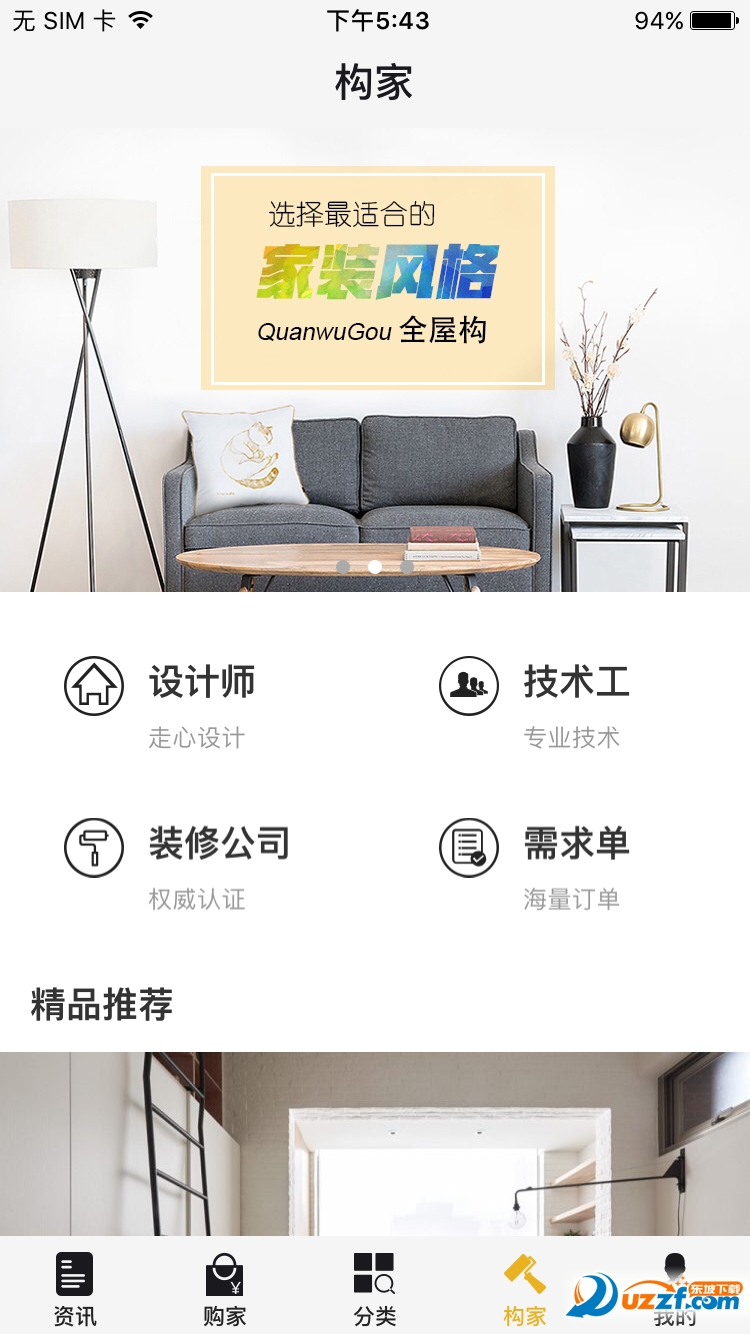Open the featured room photo under 精品推荐
Image resolution: width=750 pixels, height=1334 pixels.
click(x=375, y=1144)
